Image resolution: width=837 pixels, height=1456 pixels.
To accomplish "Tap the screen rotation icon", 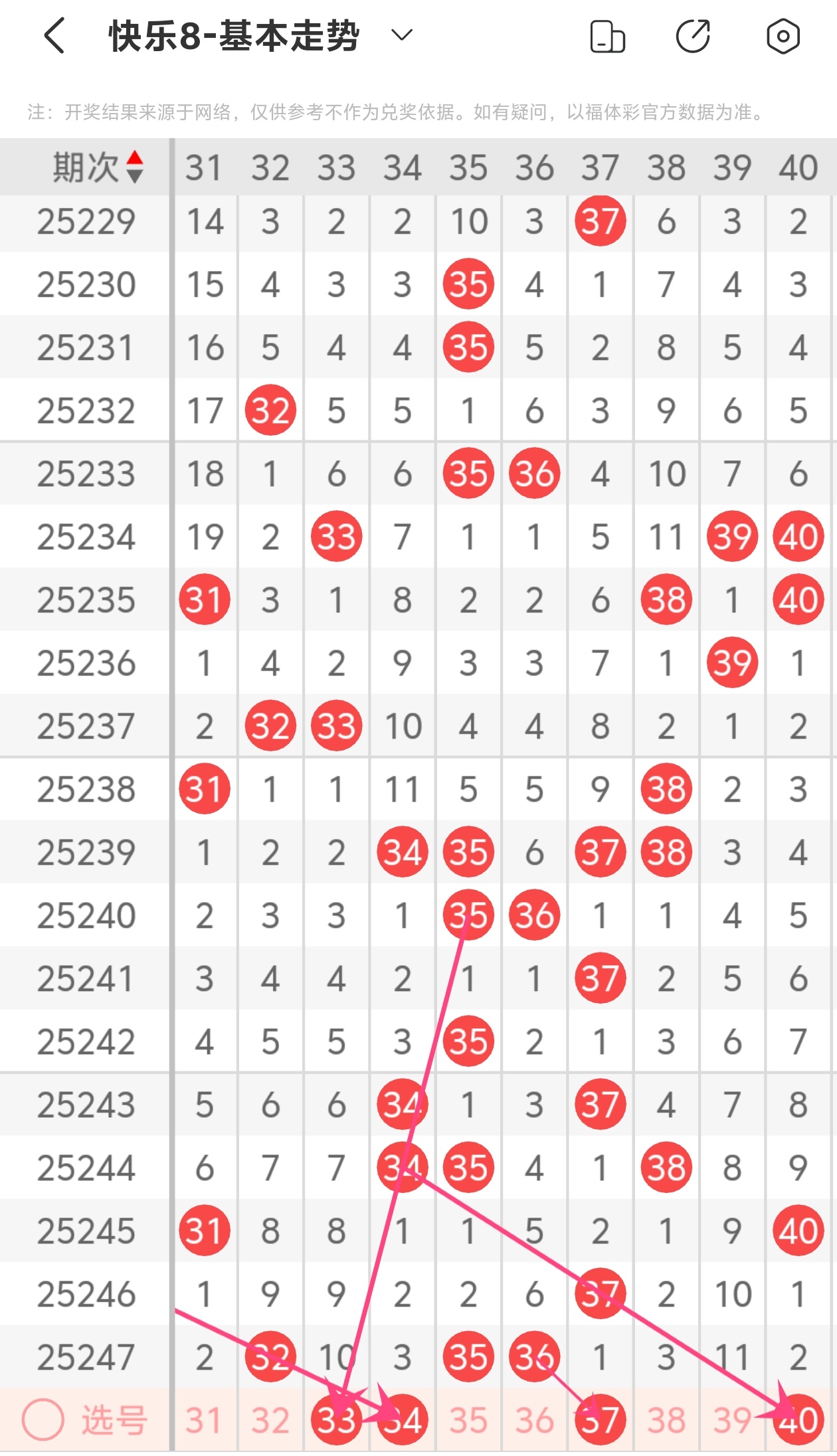I will point(607,37).
